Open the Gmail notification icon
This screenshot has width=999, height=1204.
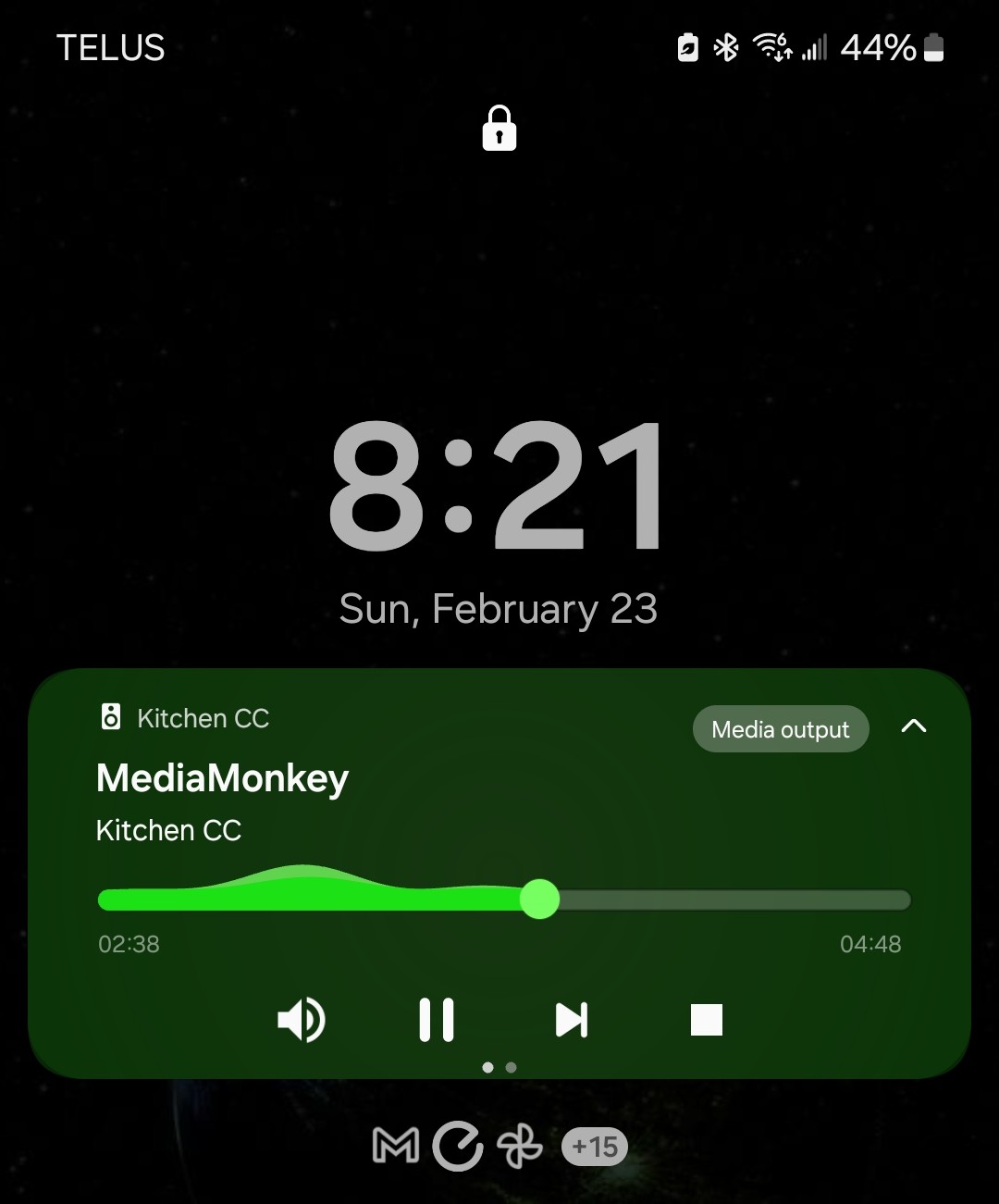(x=395, y=1147)
